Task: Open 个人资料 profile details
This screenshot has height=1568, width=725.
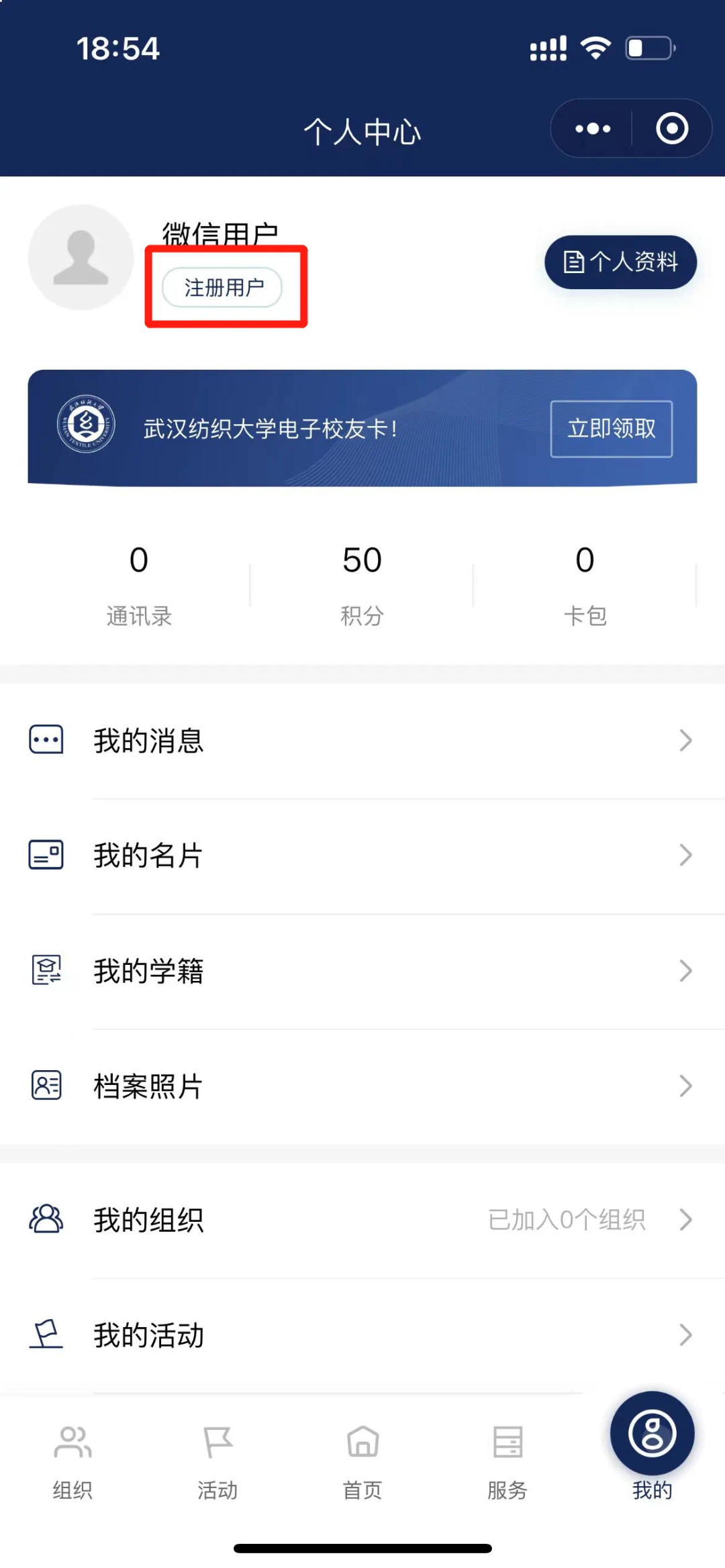Action: 620,262
